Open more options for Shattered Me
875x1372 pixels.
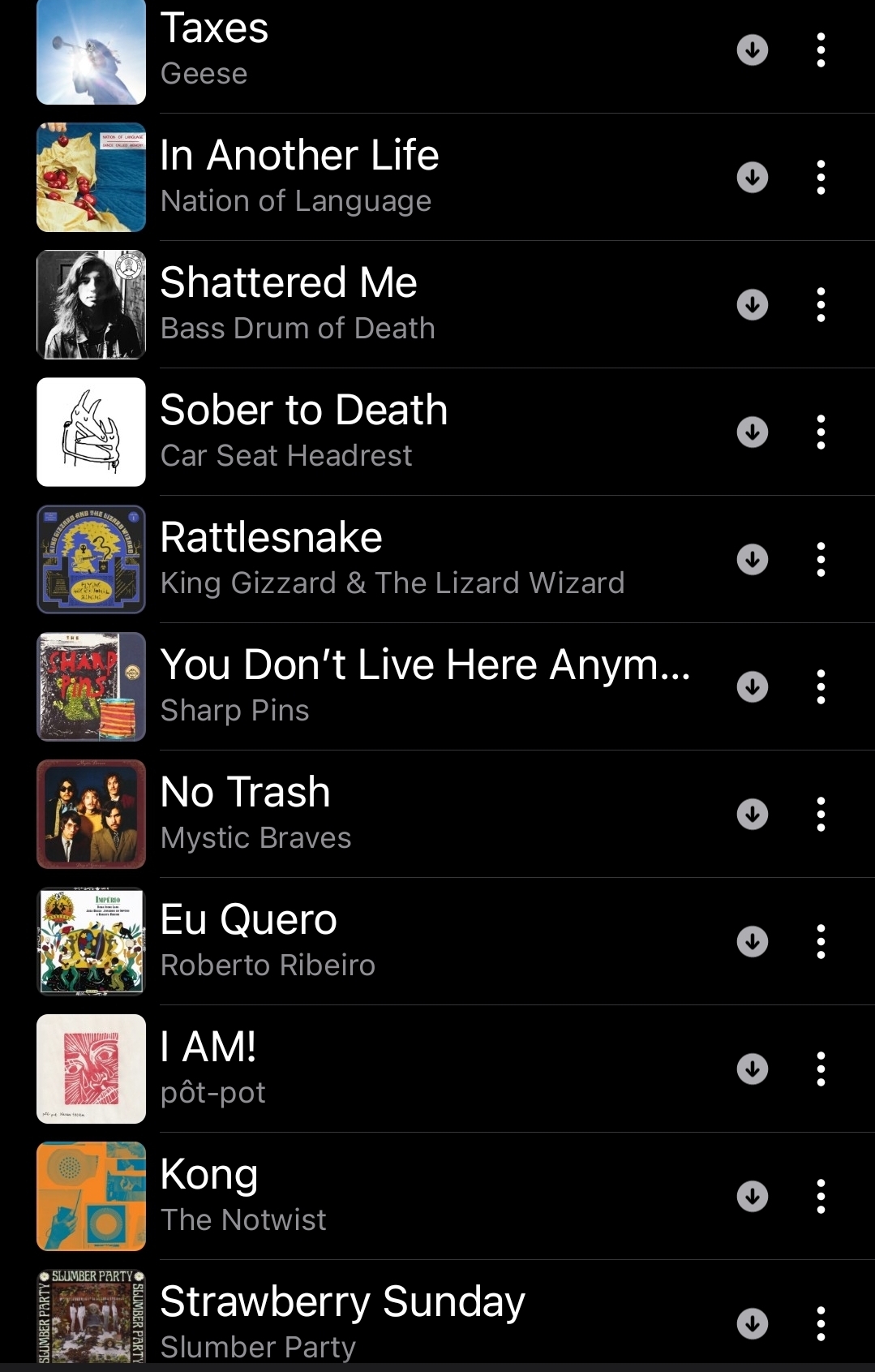pos(821,304)
